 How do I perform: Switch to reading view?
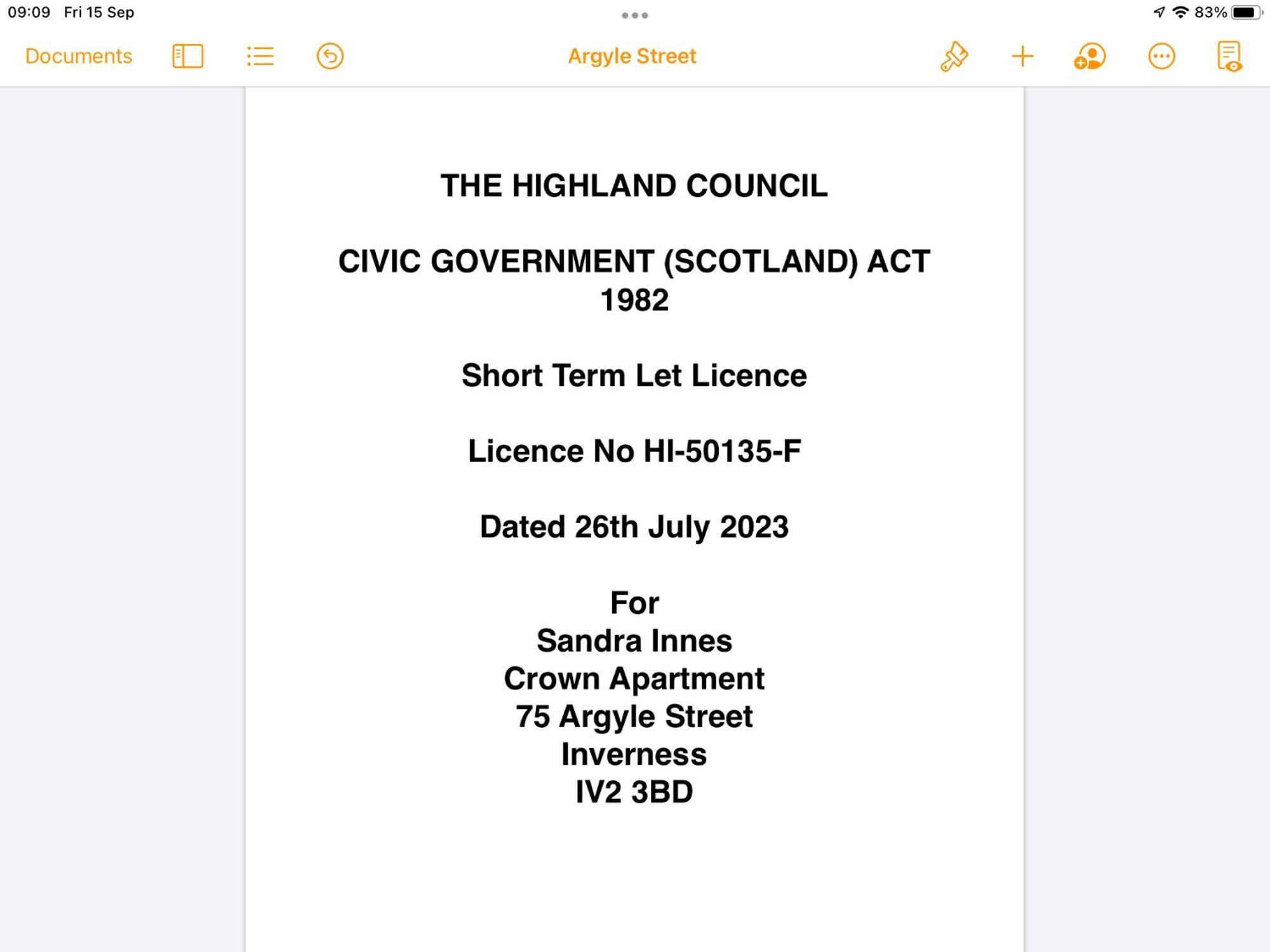coord(1229,56)
